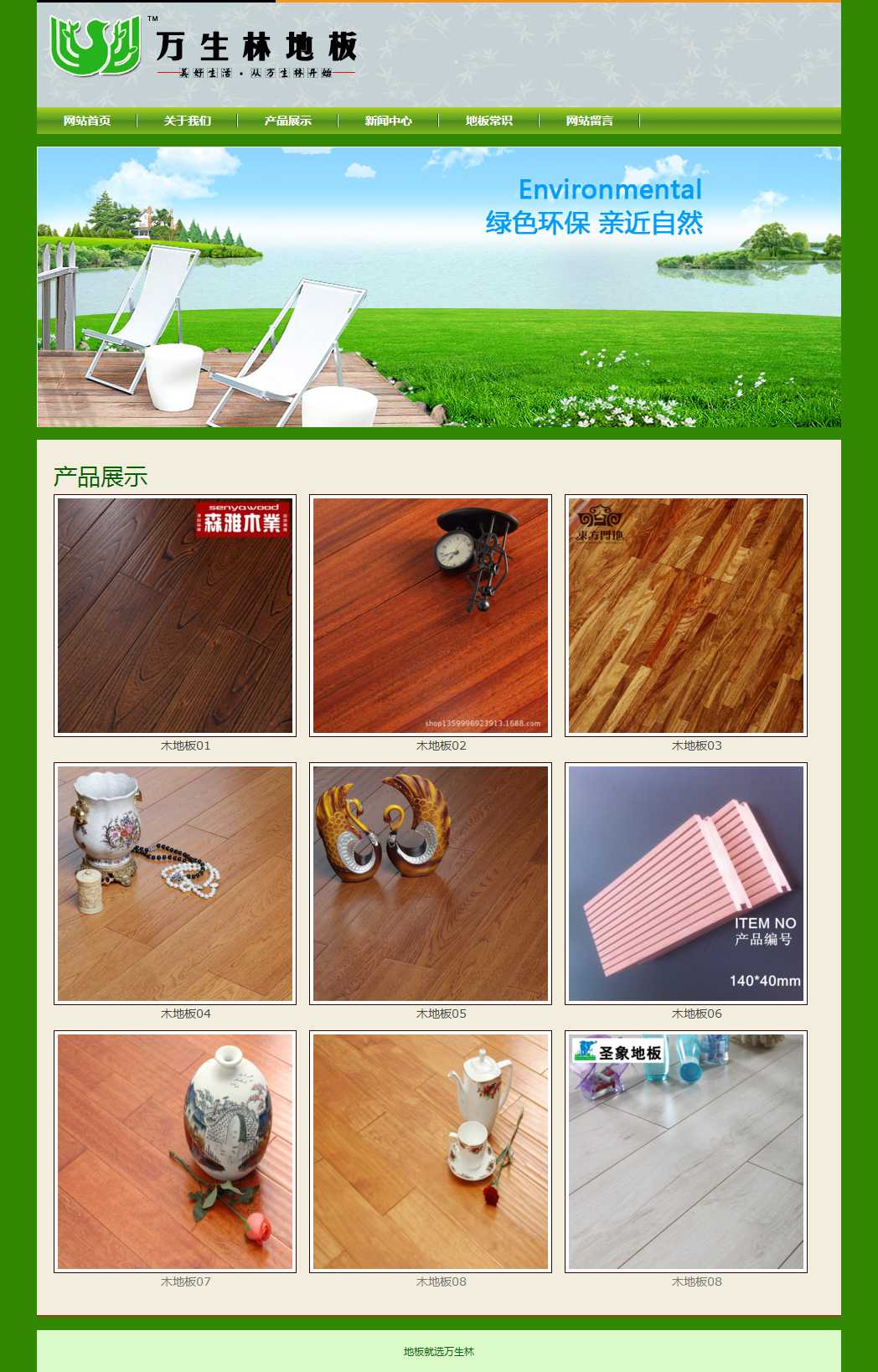The image size is (878, 1372).
Task: Tap the 木地板07 product image
Action: click(175, 1152)
